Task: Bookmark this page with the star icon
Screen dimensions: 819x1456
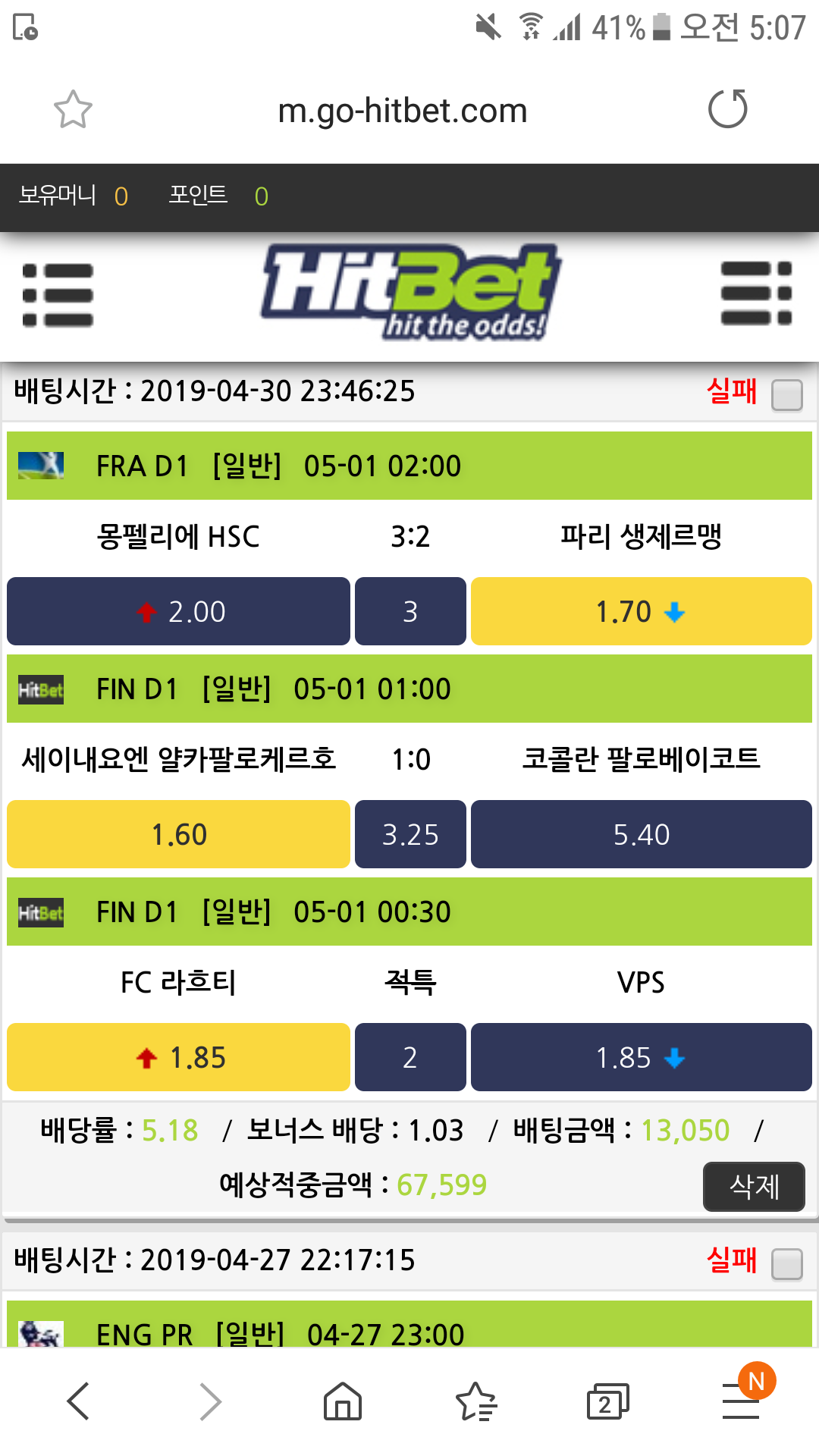Action: tap(73, 110)
